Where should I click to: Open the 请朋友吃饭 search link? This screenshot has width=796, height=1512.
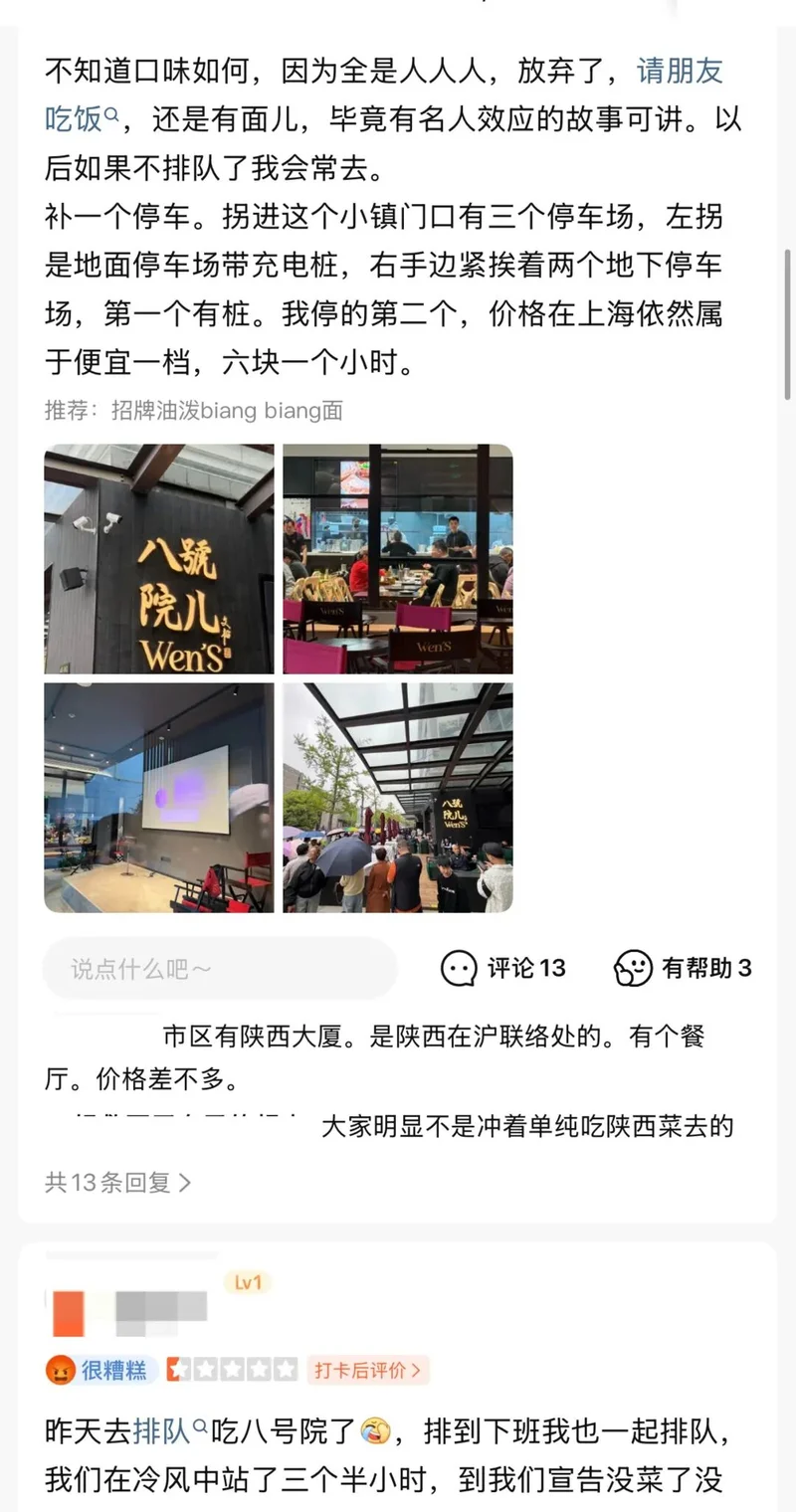(x=680, y=72)
